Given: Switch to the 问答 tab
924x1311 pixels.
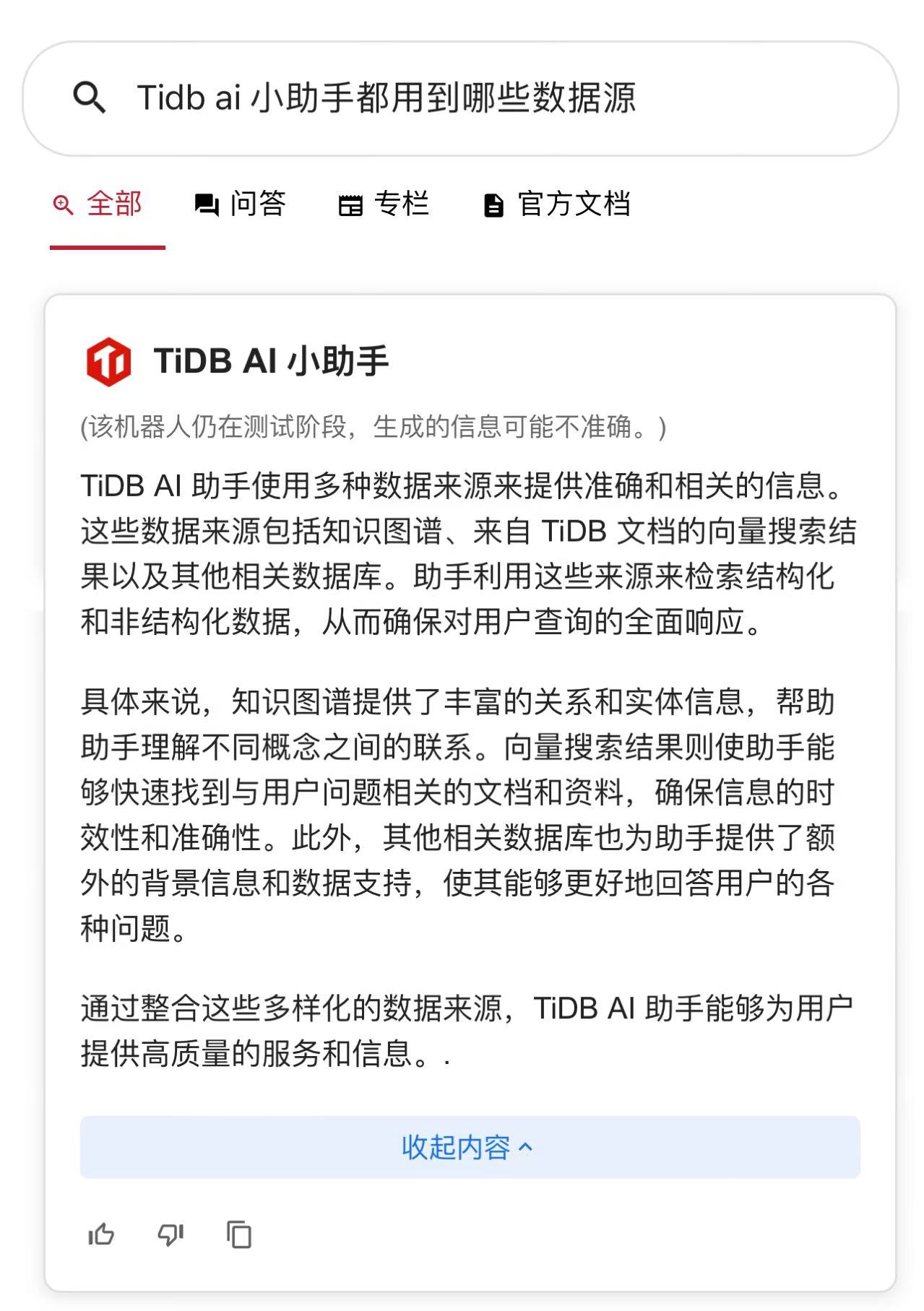Looking at the screenshot, I should tap(241, 204).
